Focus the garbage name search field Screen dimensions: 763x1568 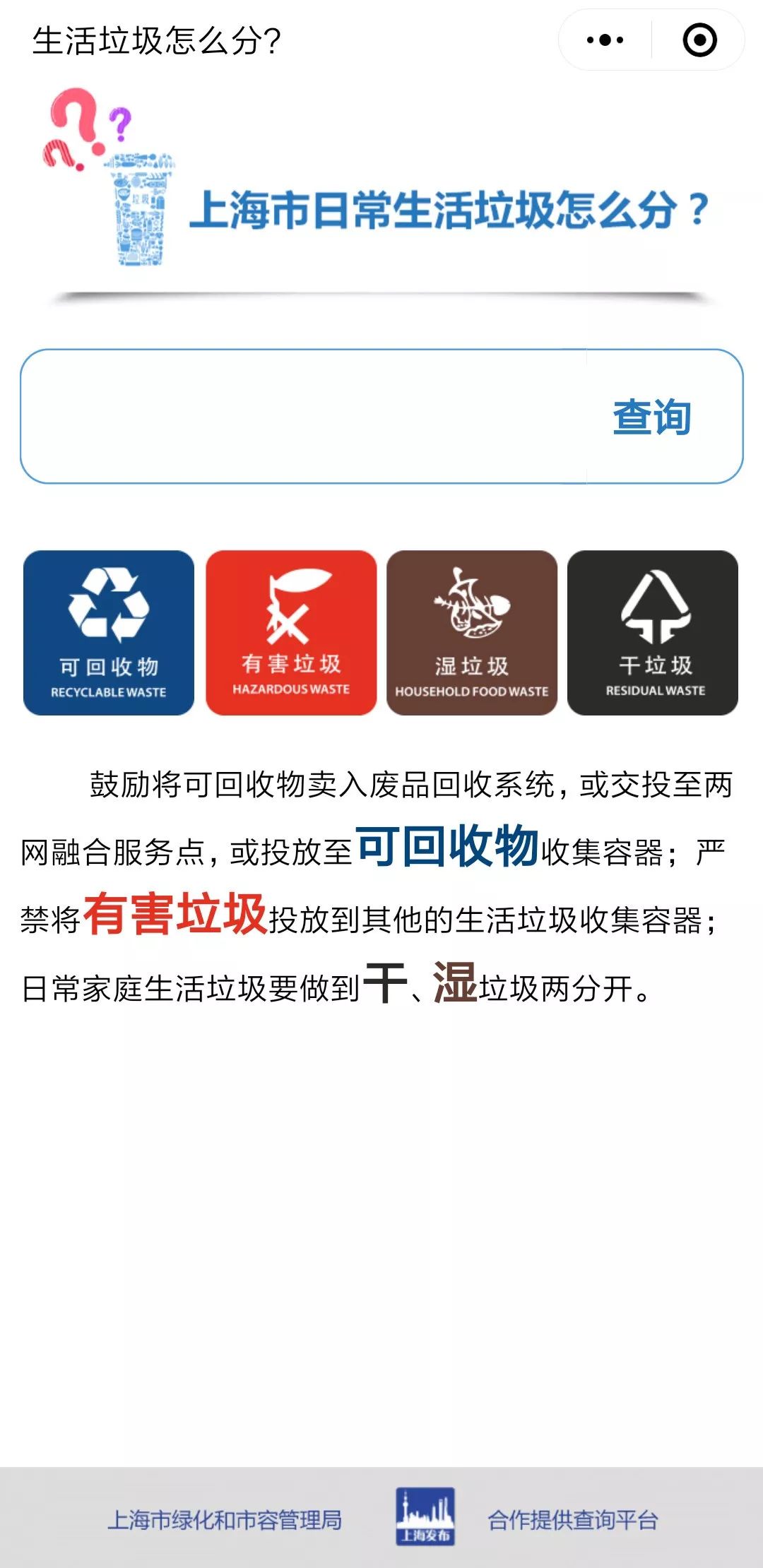click(x=304, y=416)
